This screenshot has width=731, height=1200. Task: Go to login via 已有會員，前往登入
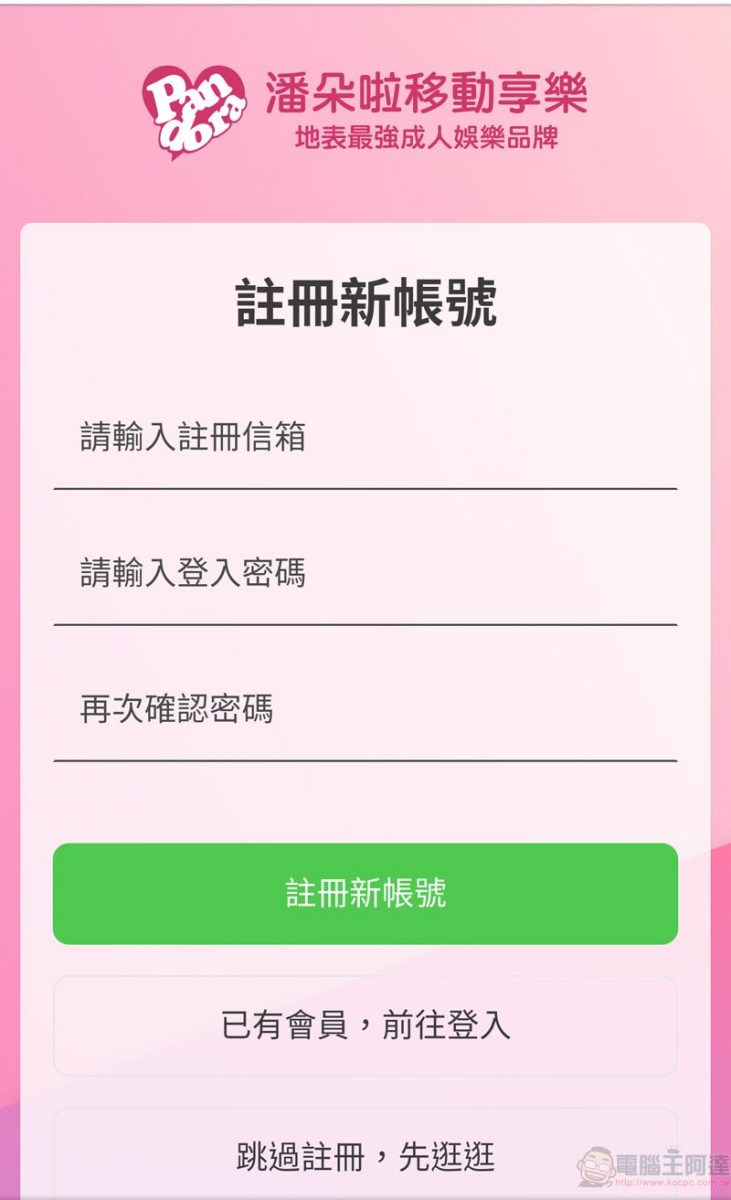[365, 1025]
